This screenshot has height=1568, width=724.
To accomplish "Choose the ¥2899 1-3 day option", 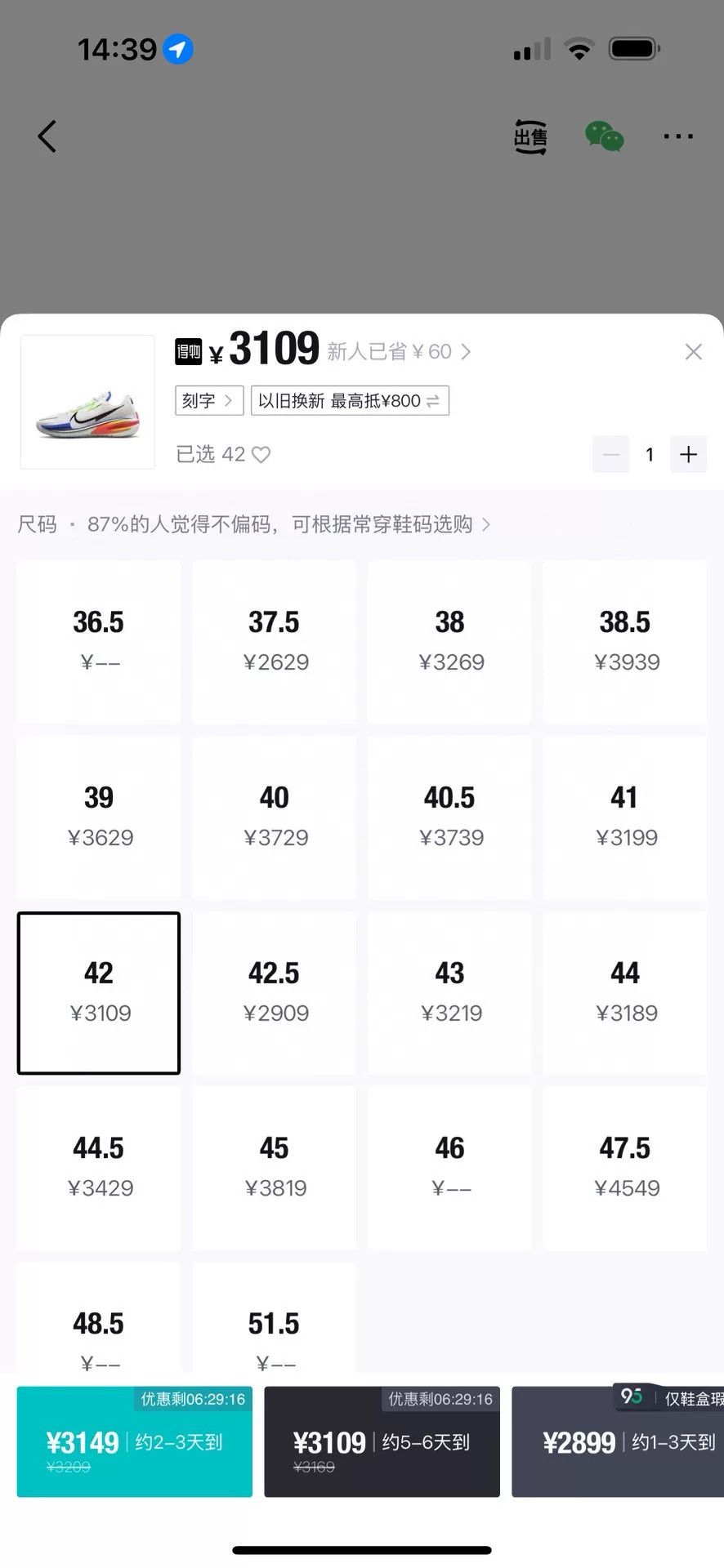I will (x=618, y=1441).
